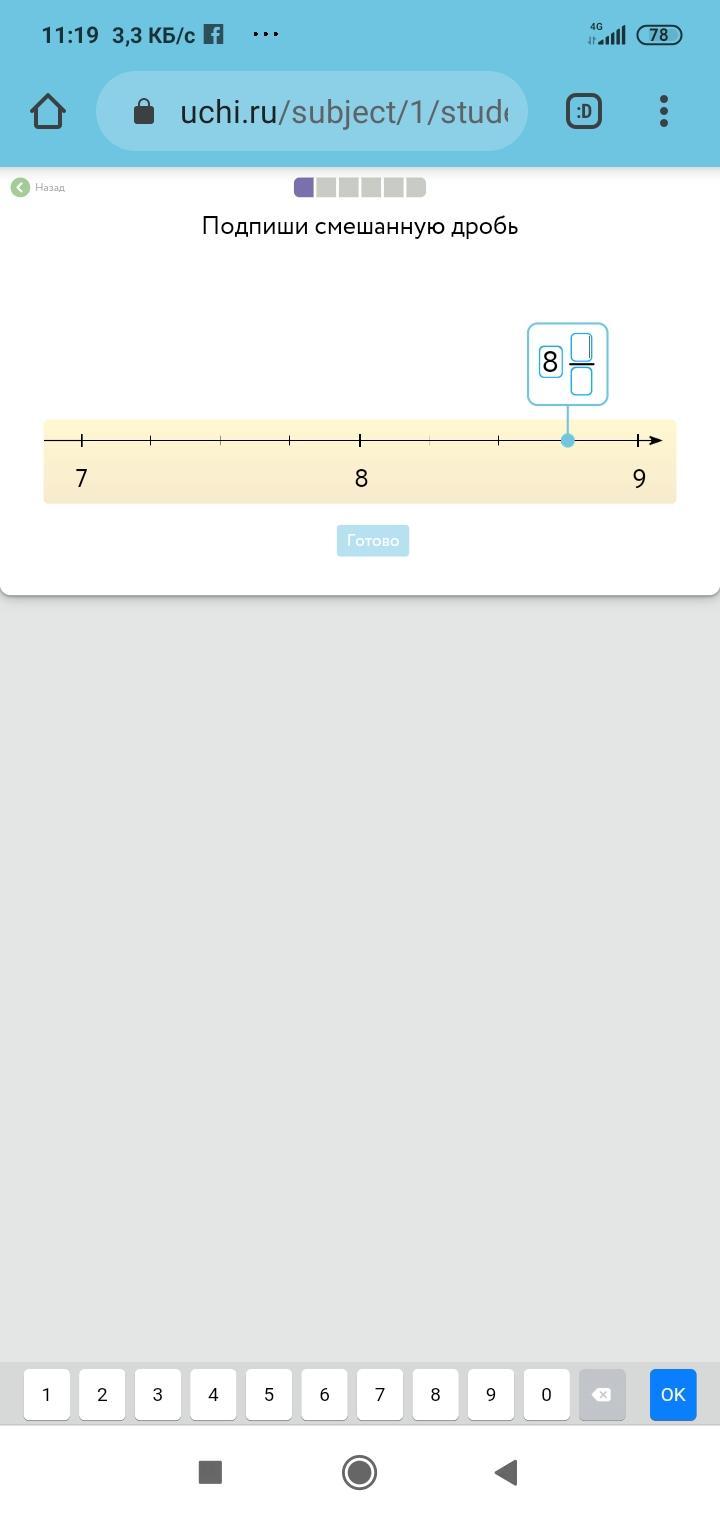Image resolution: width=720 pixels, height=1520 pixels.
Task: Enter digit 0 on the keypad
Action: [546, 1394]
